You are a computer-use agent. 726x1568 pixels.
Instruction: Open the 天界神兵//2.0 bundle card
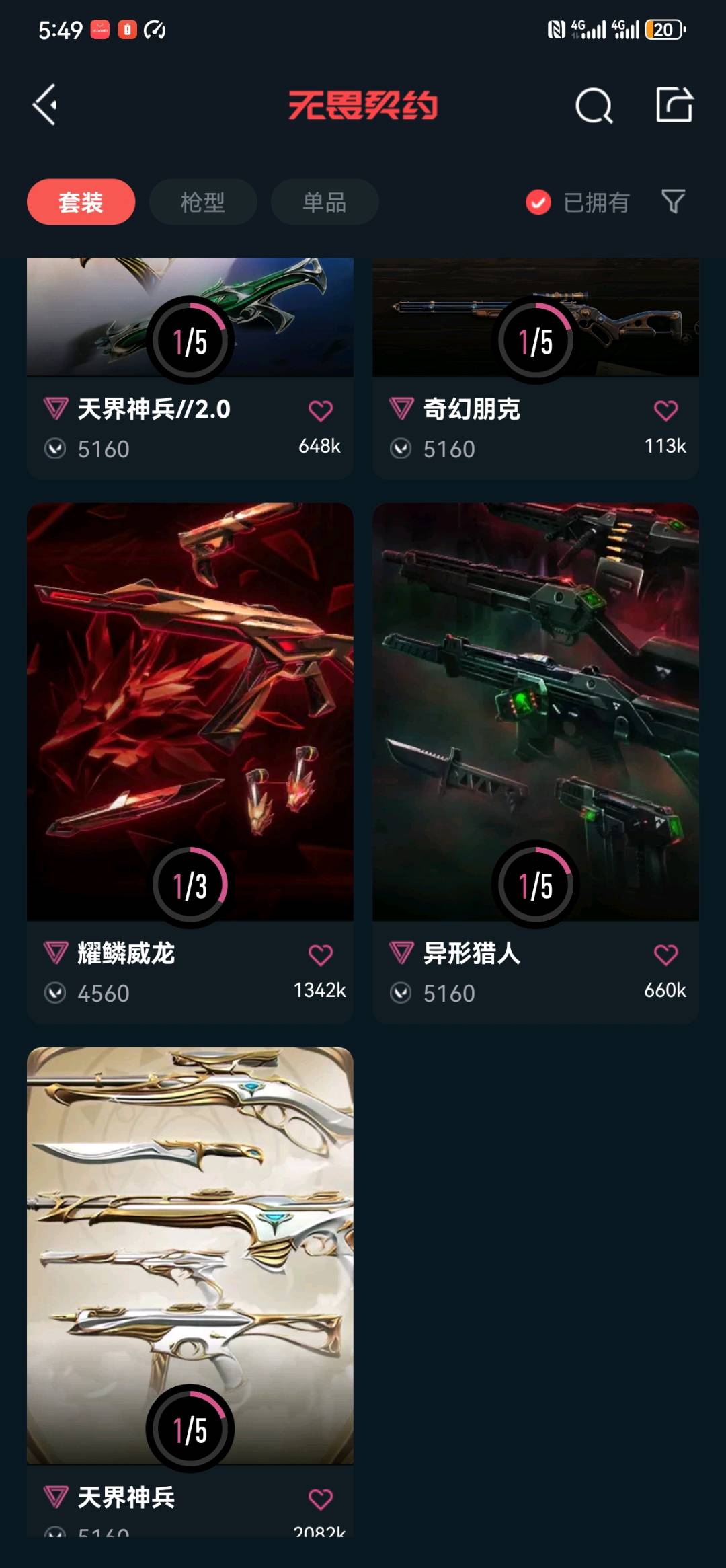190,368
